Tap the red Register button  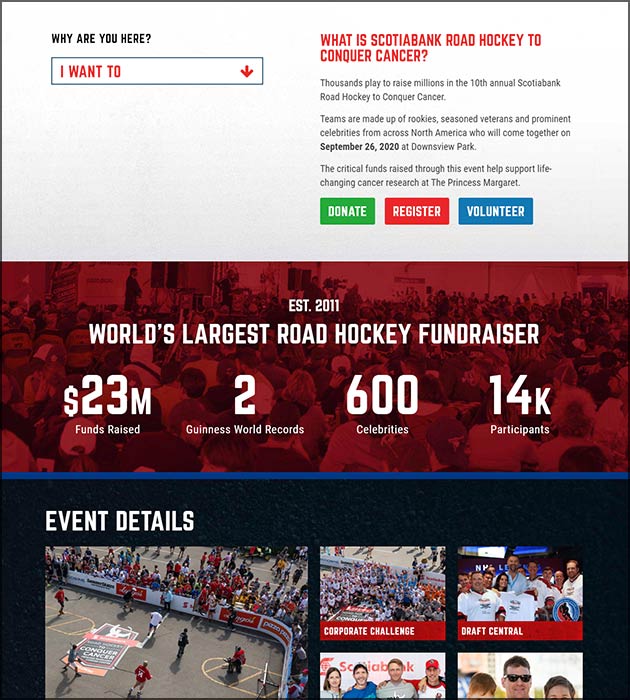tap(416, 211)
